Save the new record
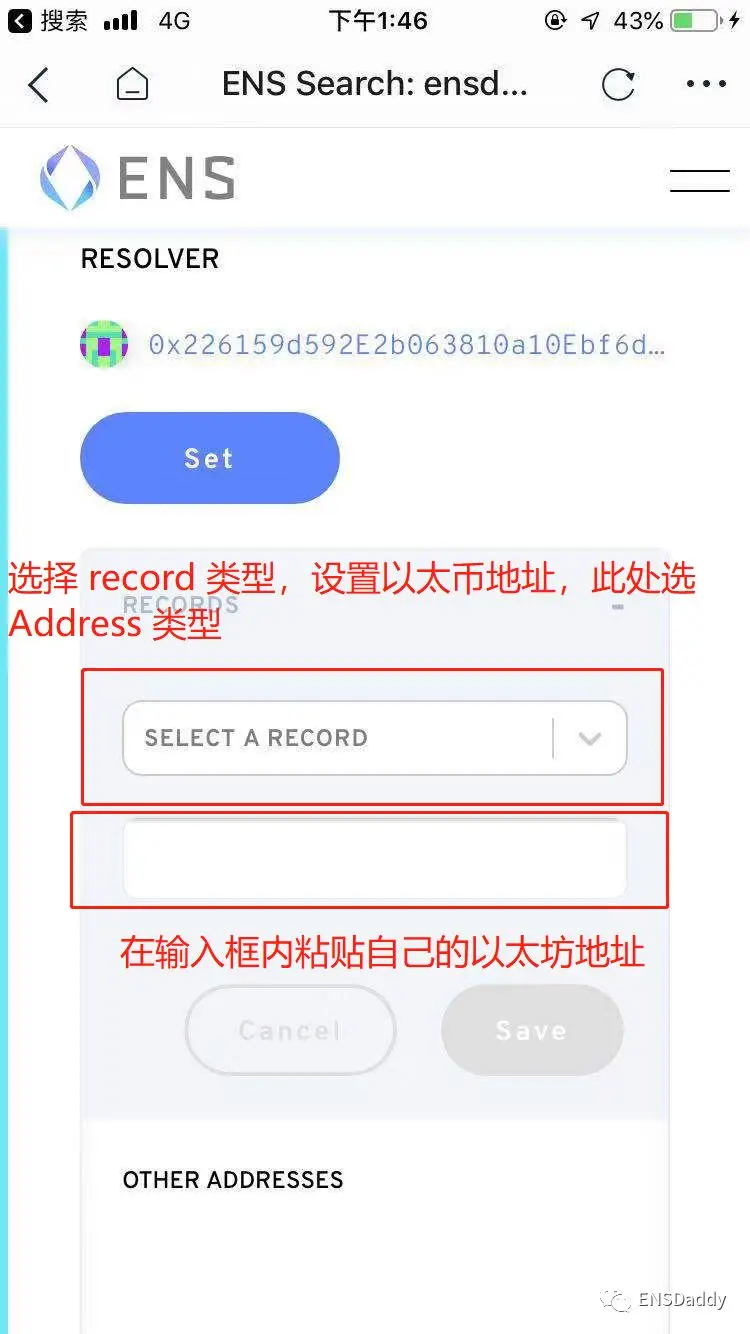The height and width of the screenshot is (1334, 750). (532, 1031)
